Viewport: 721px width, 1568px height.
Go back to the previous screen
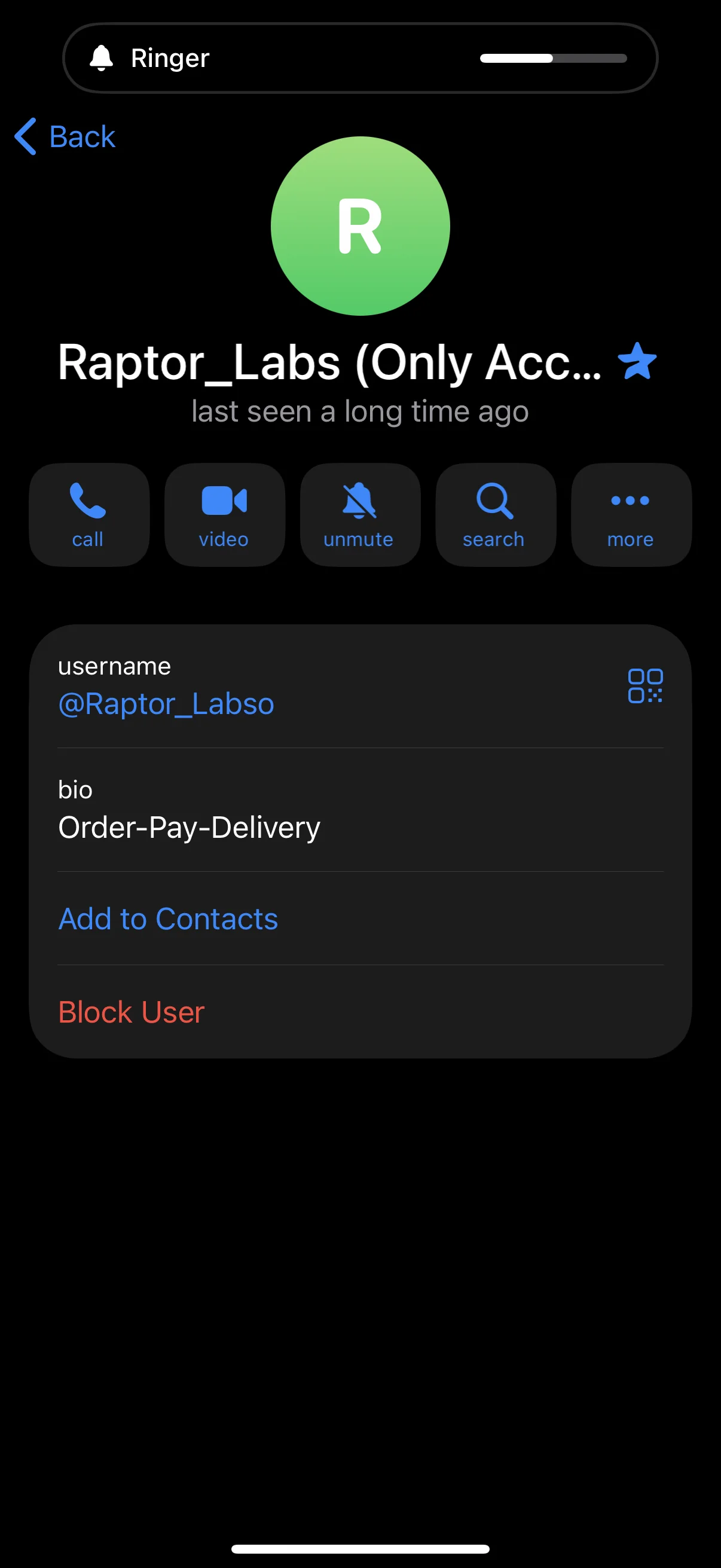pyautogui.click(x=65, y=136)
